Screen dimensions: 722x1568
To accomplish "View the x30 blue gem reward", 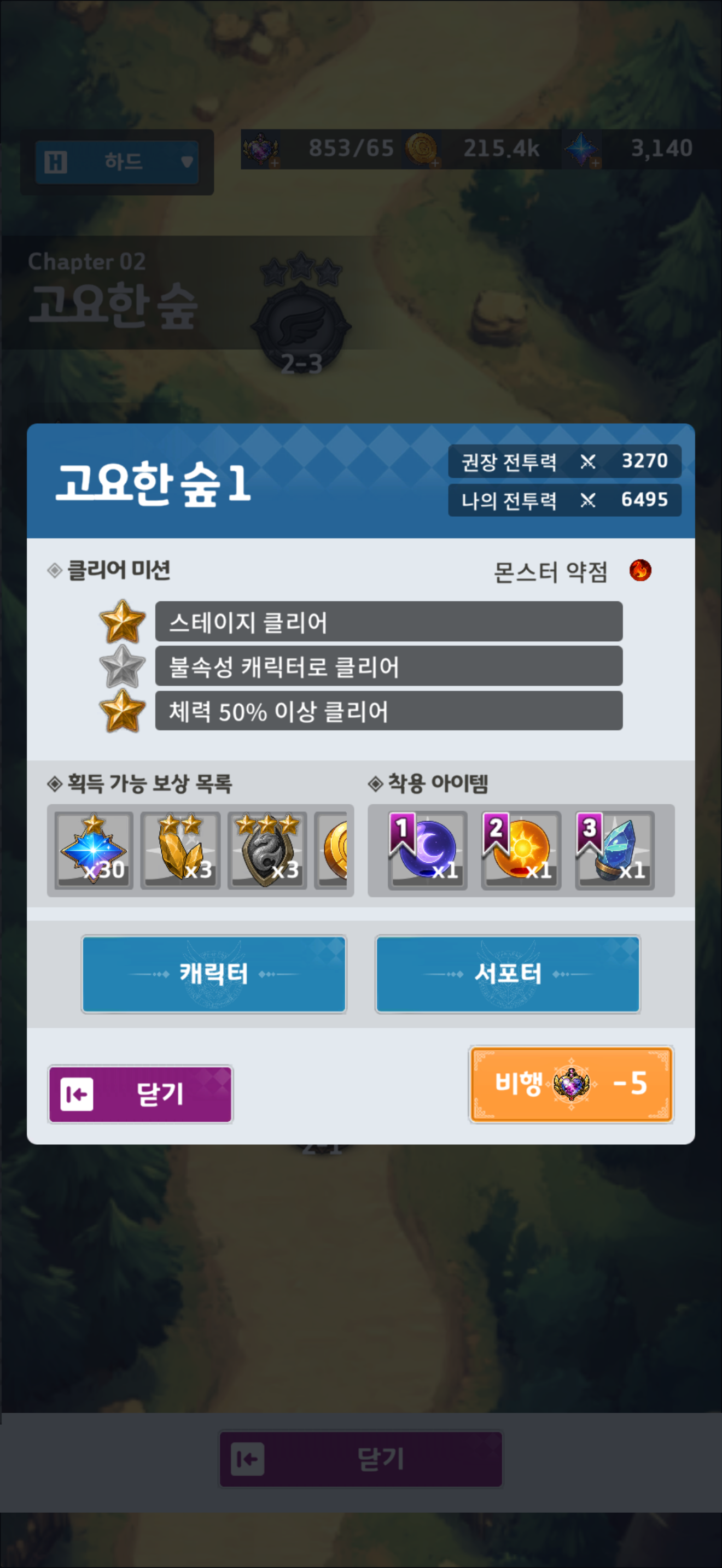I will pyautogui.click(x=94, y=850).
